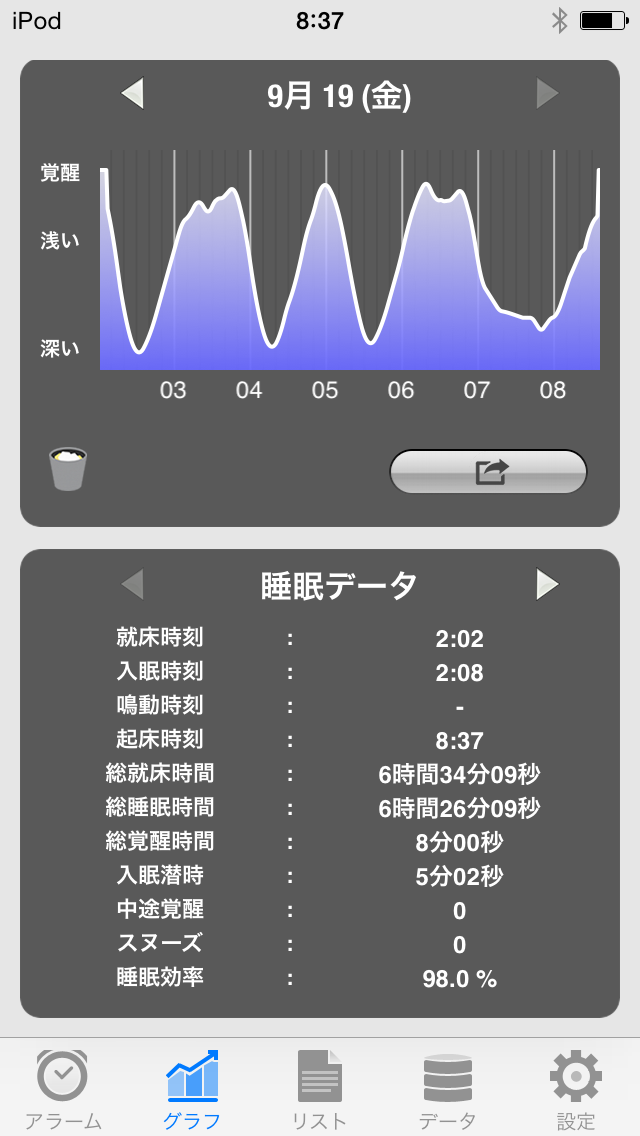
Task: Open the リスト tab
Action: point(320,1088)
